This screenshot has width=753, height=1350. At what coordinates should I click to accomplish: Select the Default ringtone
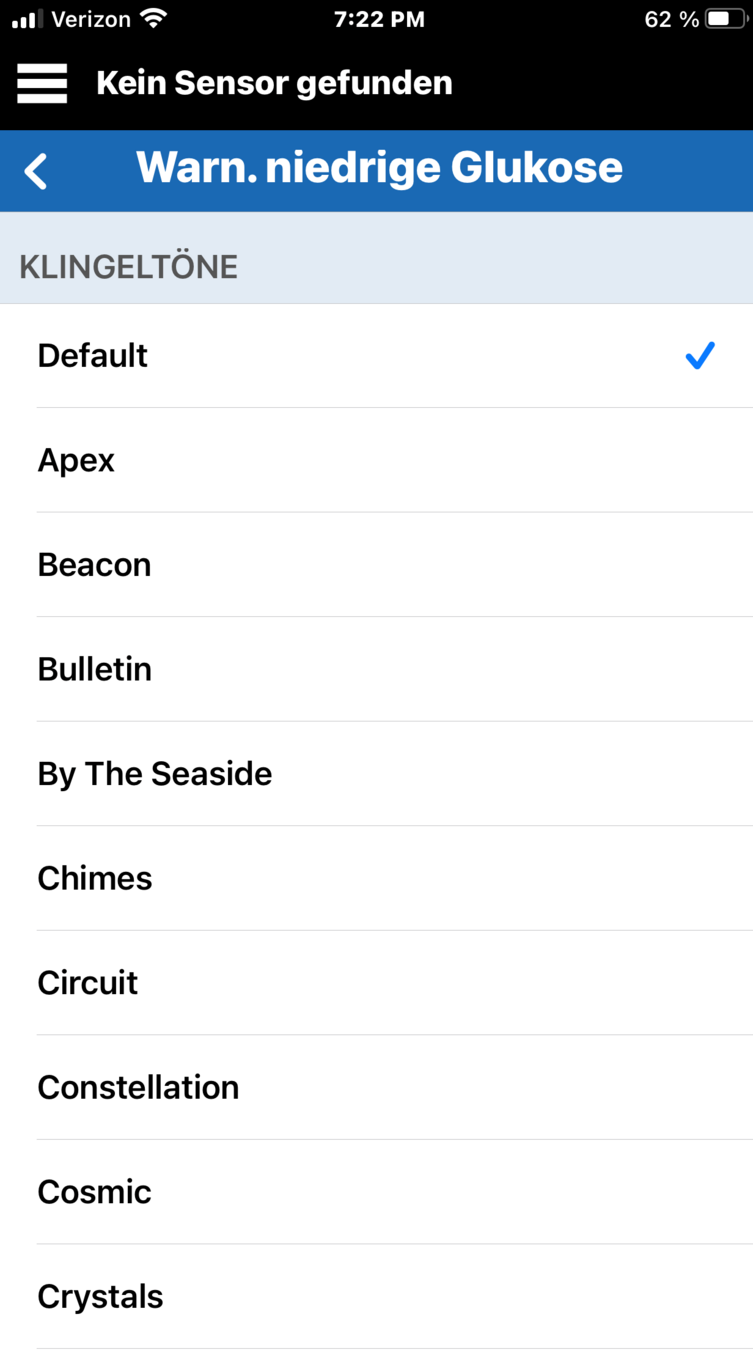pos(376,356)
